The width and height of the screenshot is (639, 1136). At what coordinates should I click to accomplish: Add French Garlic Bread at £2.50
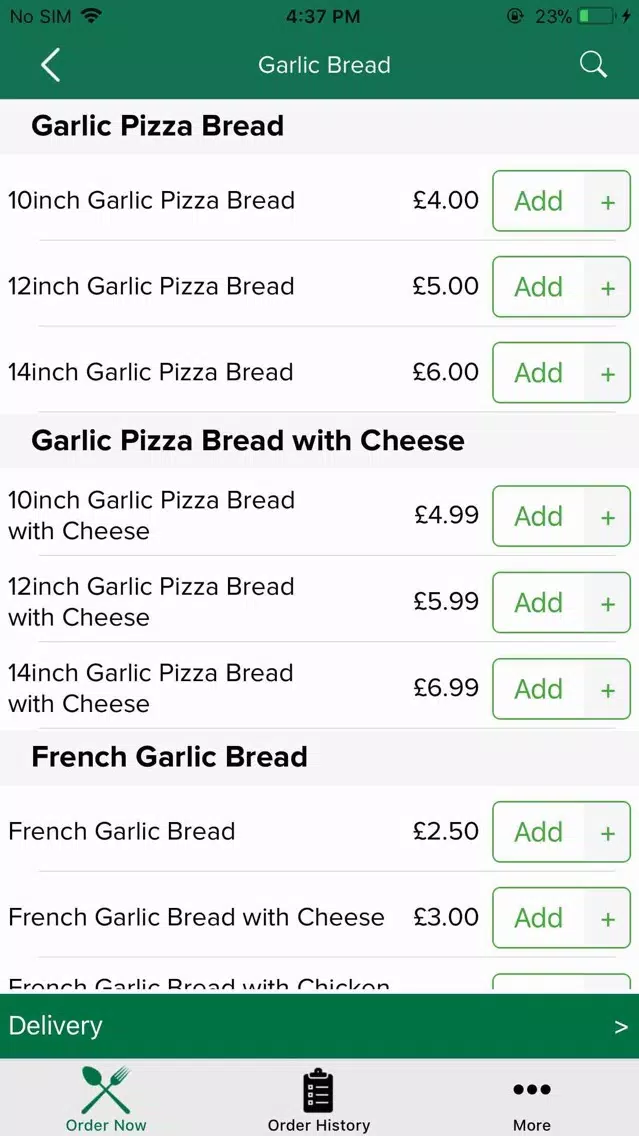pos(561,832)
